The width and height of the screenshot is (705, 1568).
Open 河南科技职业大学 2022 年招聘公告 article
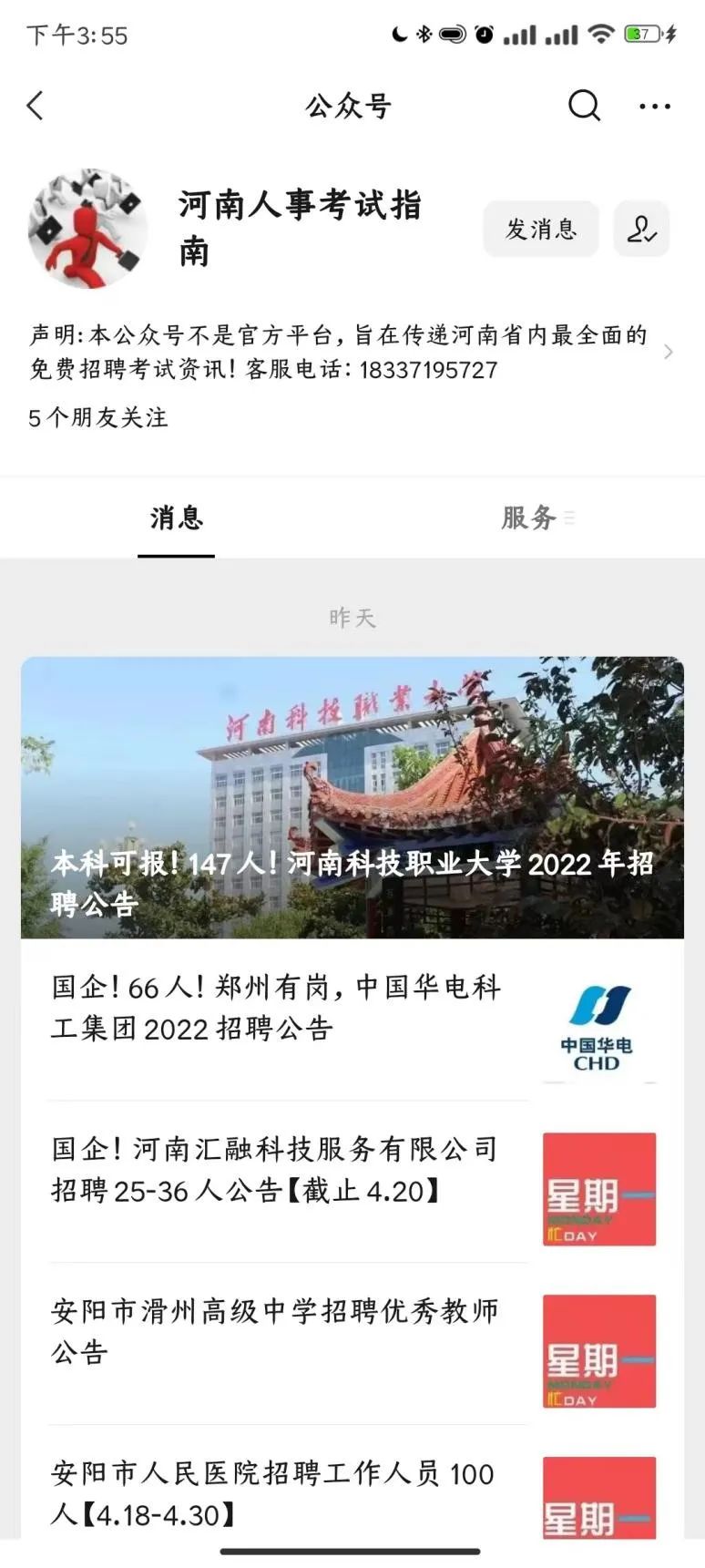(352, 797)
